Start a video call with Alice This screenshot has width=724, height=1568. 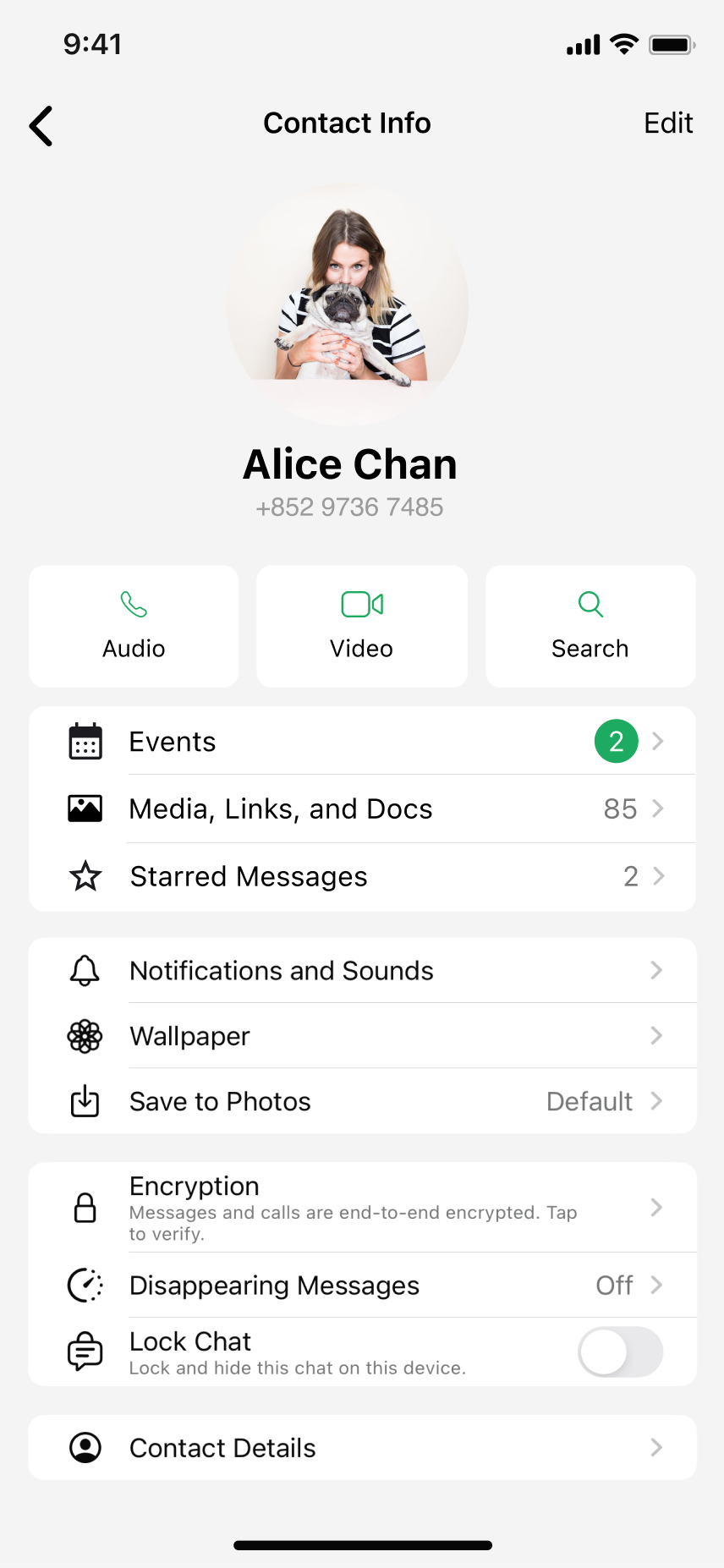click(x=362, y=626)
